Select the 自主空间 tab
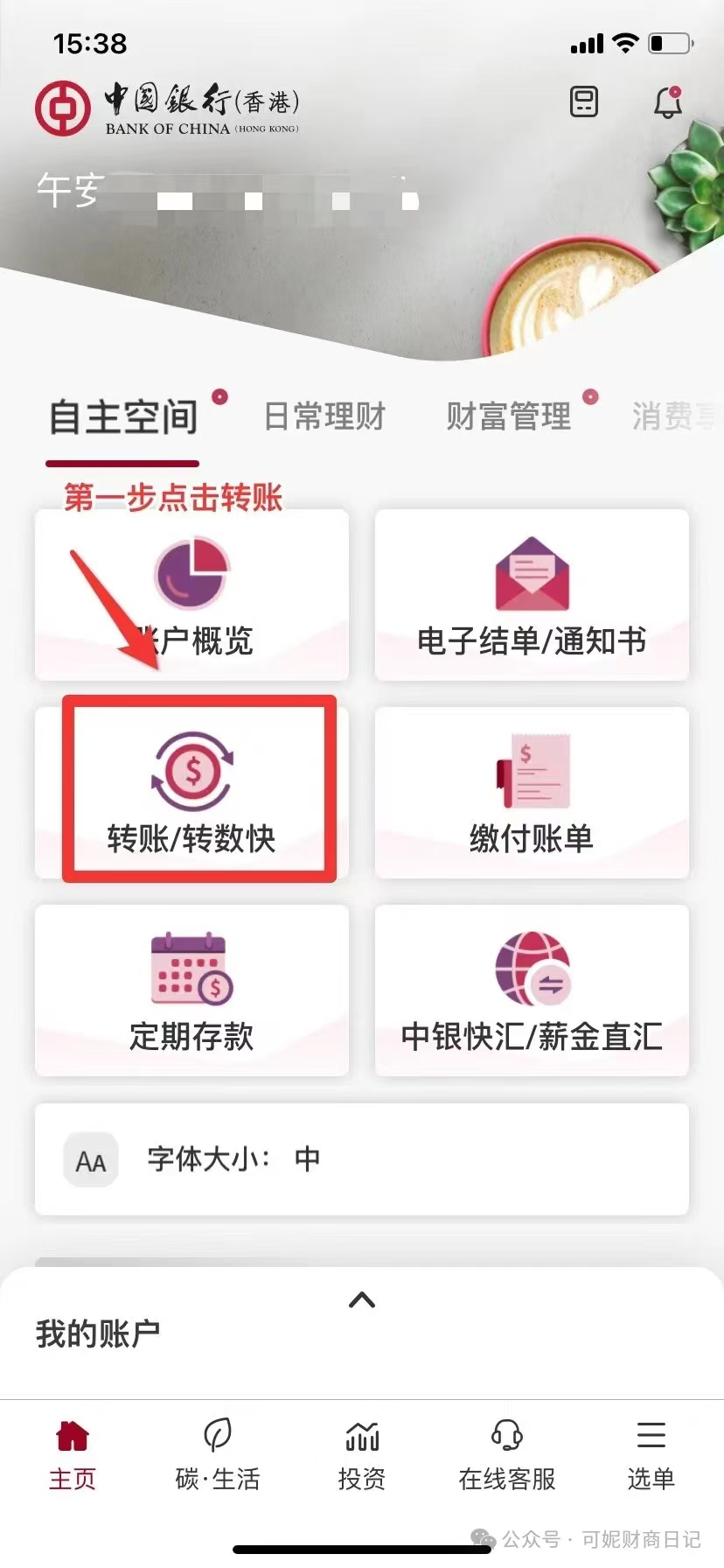Screen dimensions: 724x1568 123,417
